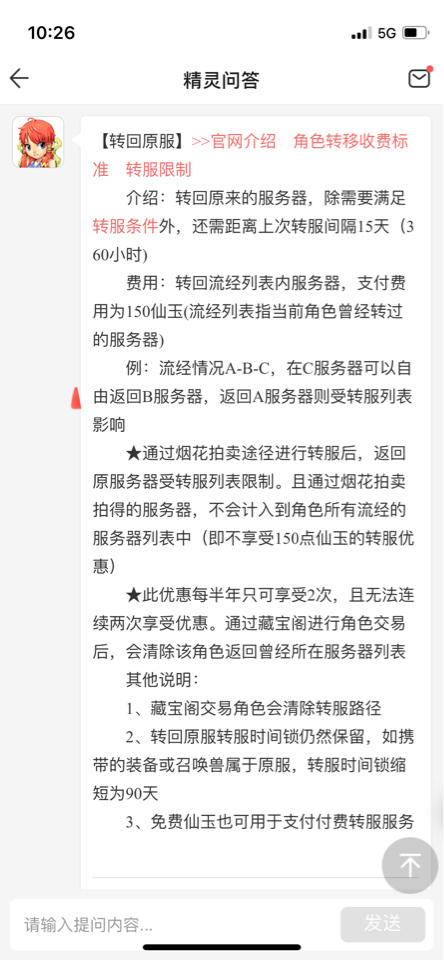Open the 转服条件 link
The image size is (444, 960).
(x=126, y=225)
